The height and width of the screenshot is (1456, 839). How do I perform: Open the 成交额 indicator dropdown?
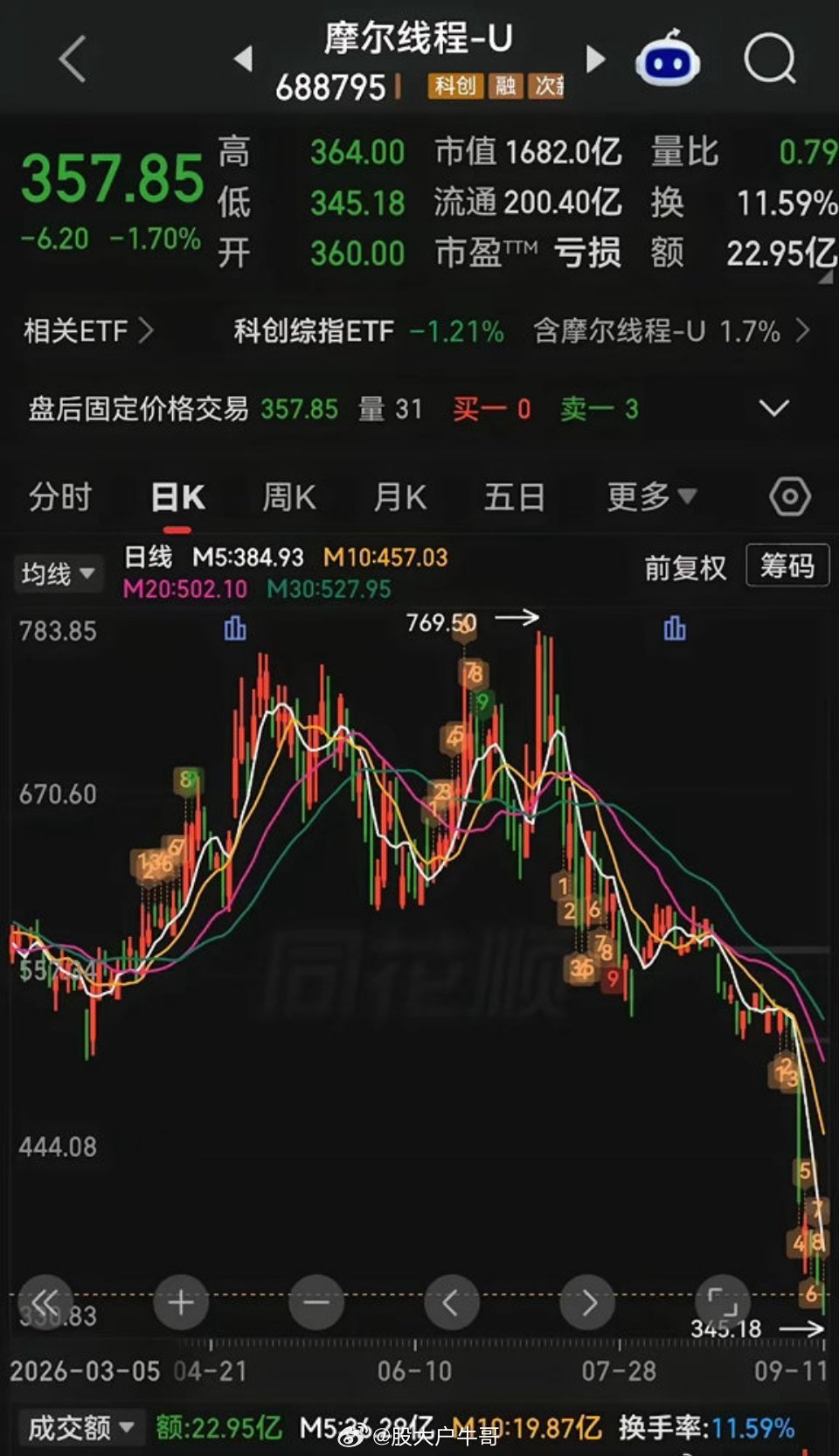80,1428
